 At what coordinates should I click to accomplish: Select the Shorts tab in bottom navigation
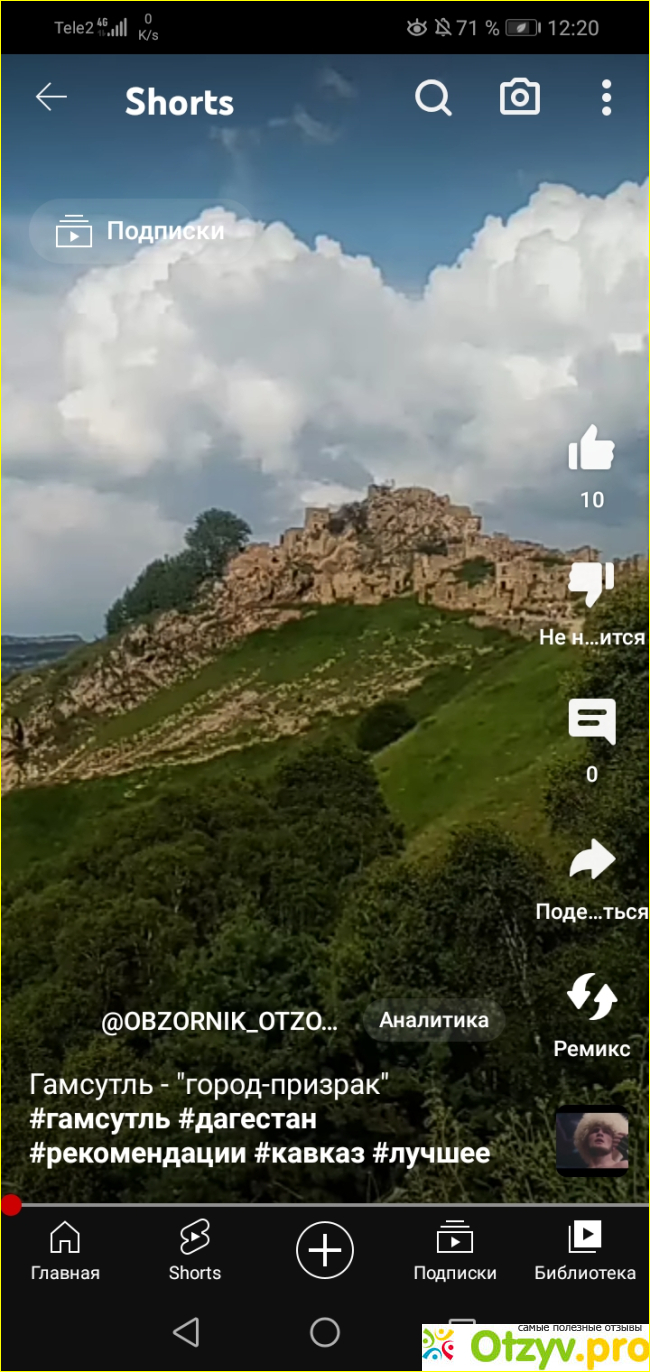click(195, 1251)
